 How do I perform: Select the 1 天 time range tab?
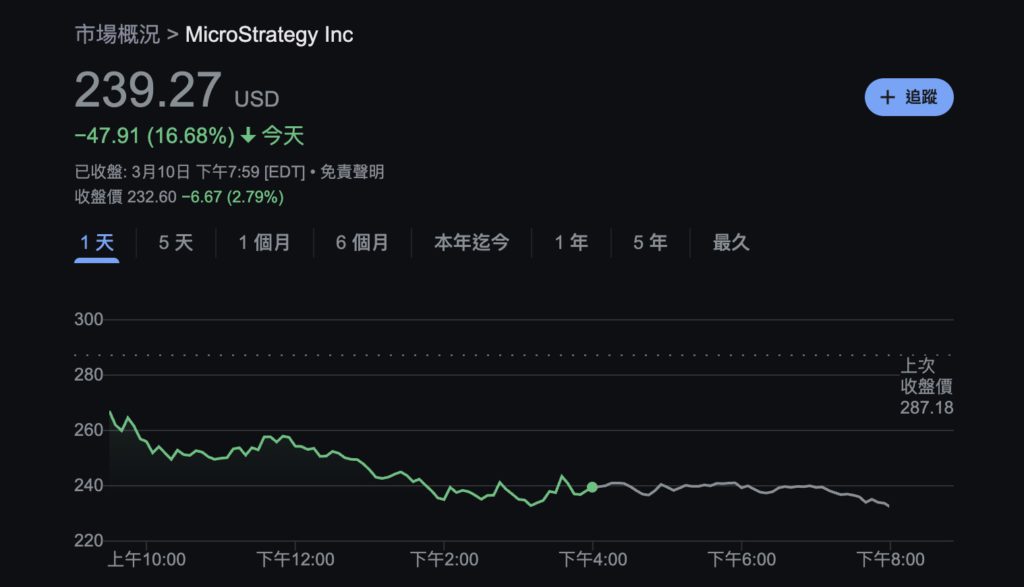(x=97, y=243)
